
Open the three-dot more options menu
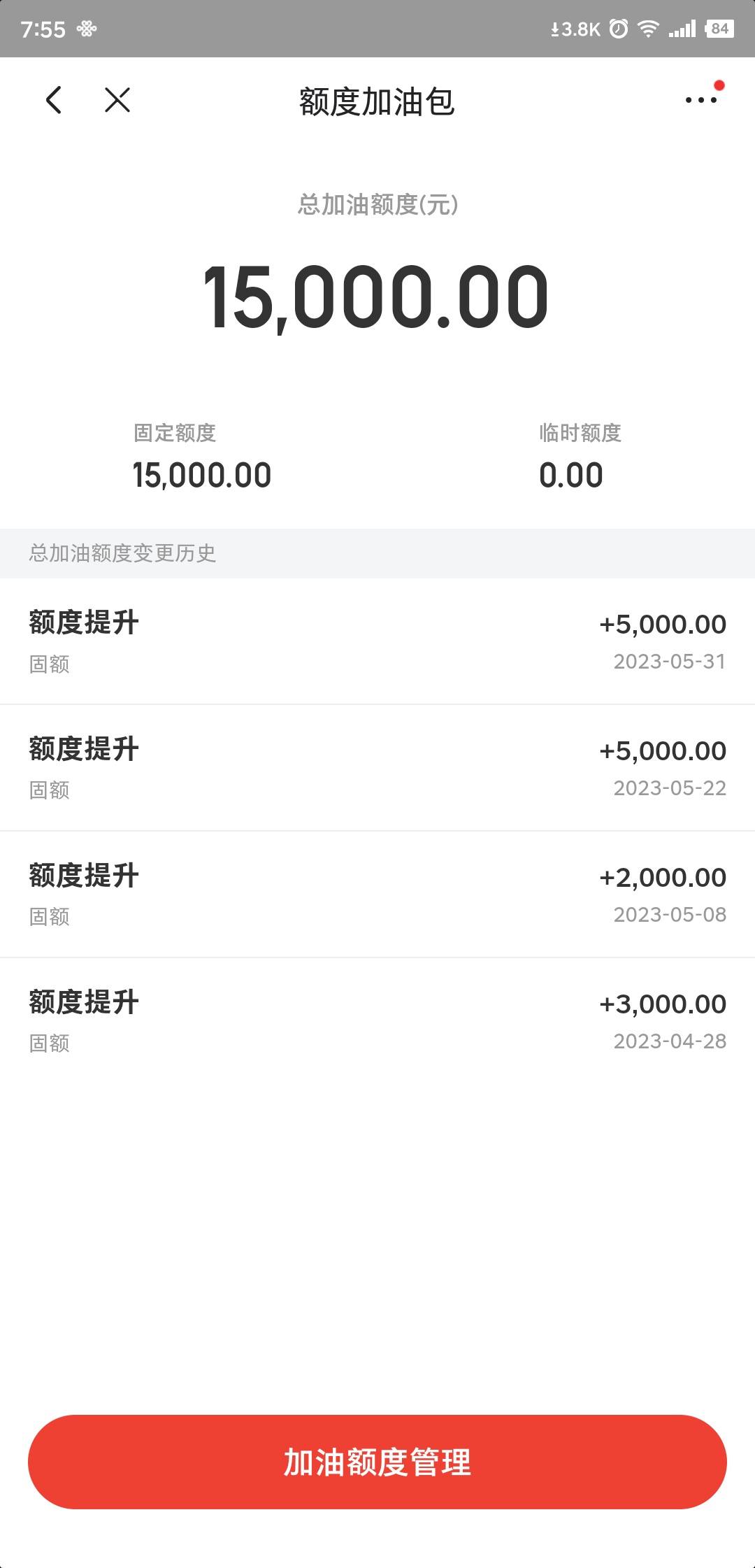pos(701,100)
